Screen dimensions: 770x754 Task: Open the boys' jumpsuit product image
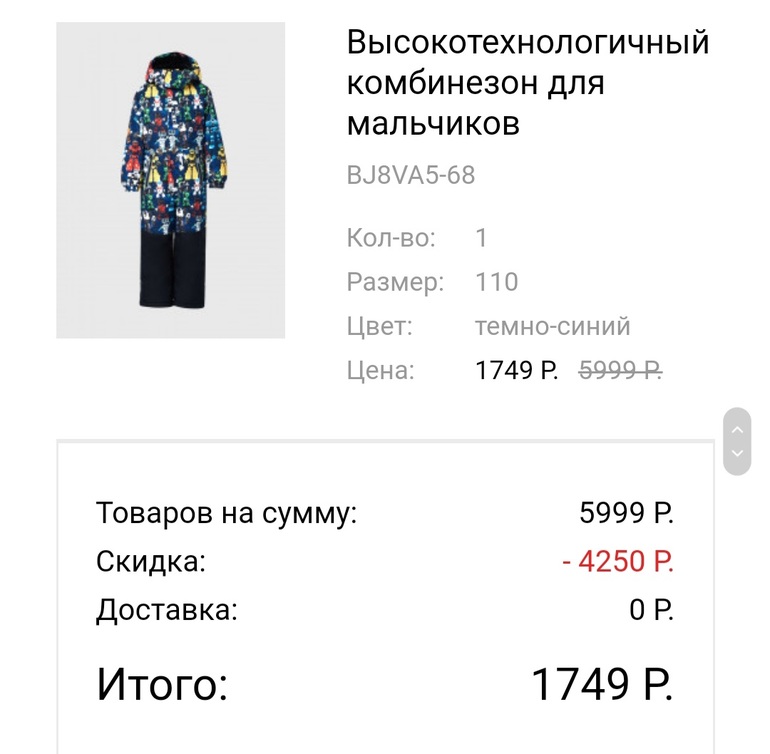click(170, 180)
